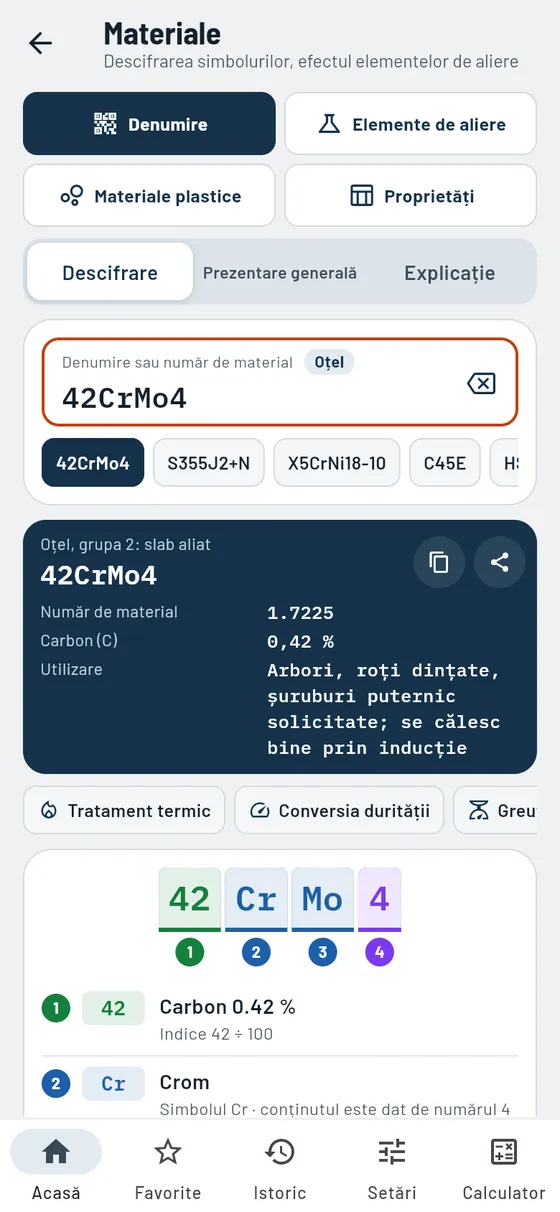560x1212 pixels.
Task: Choose the X5CrNi18-10 example chip
Action: click(x=337, y=463)
